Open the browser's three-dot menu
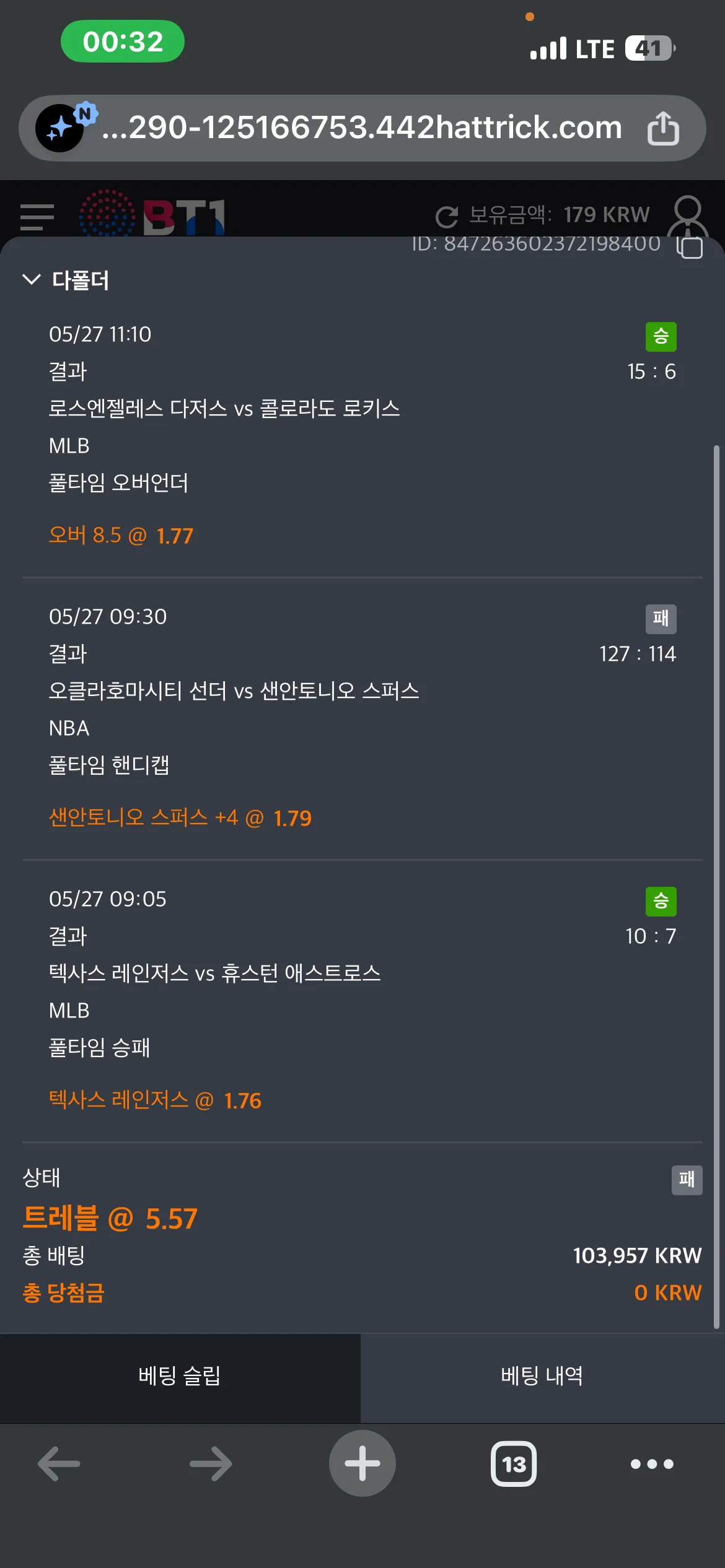Viewport: 725px width, 1568px height. pyautogui.click(x=652, y=1464)
